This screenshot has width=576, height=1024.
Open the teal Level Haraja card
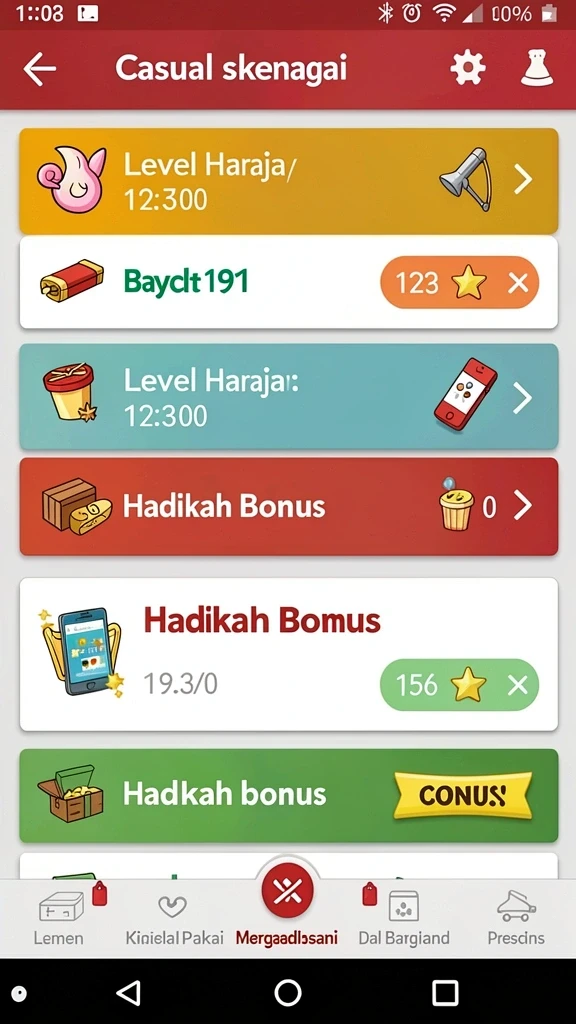[289, 397]
